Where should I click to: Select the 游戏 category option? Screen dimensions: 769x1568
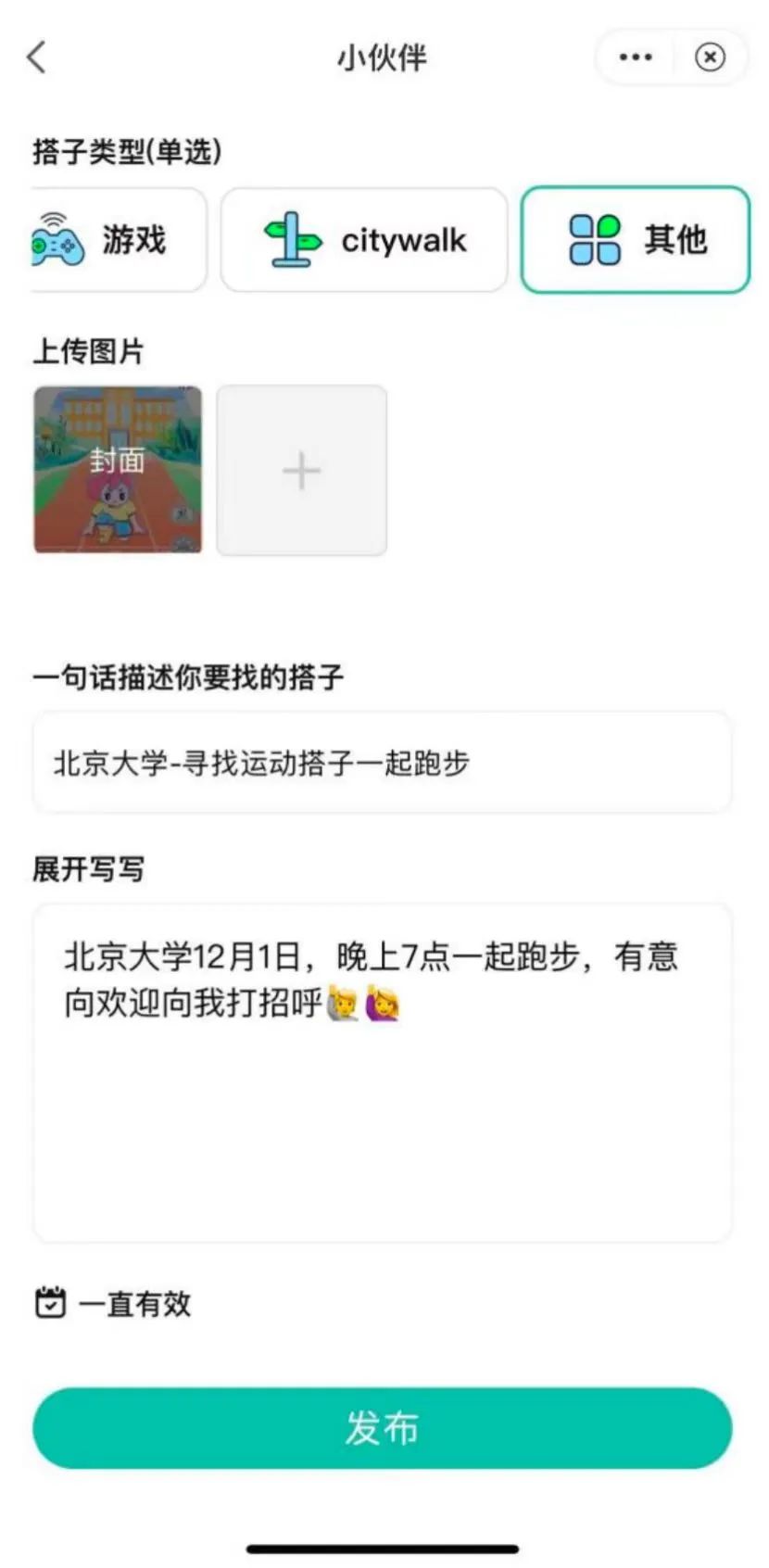pyautogui.click(x=116, y=239)
